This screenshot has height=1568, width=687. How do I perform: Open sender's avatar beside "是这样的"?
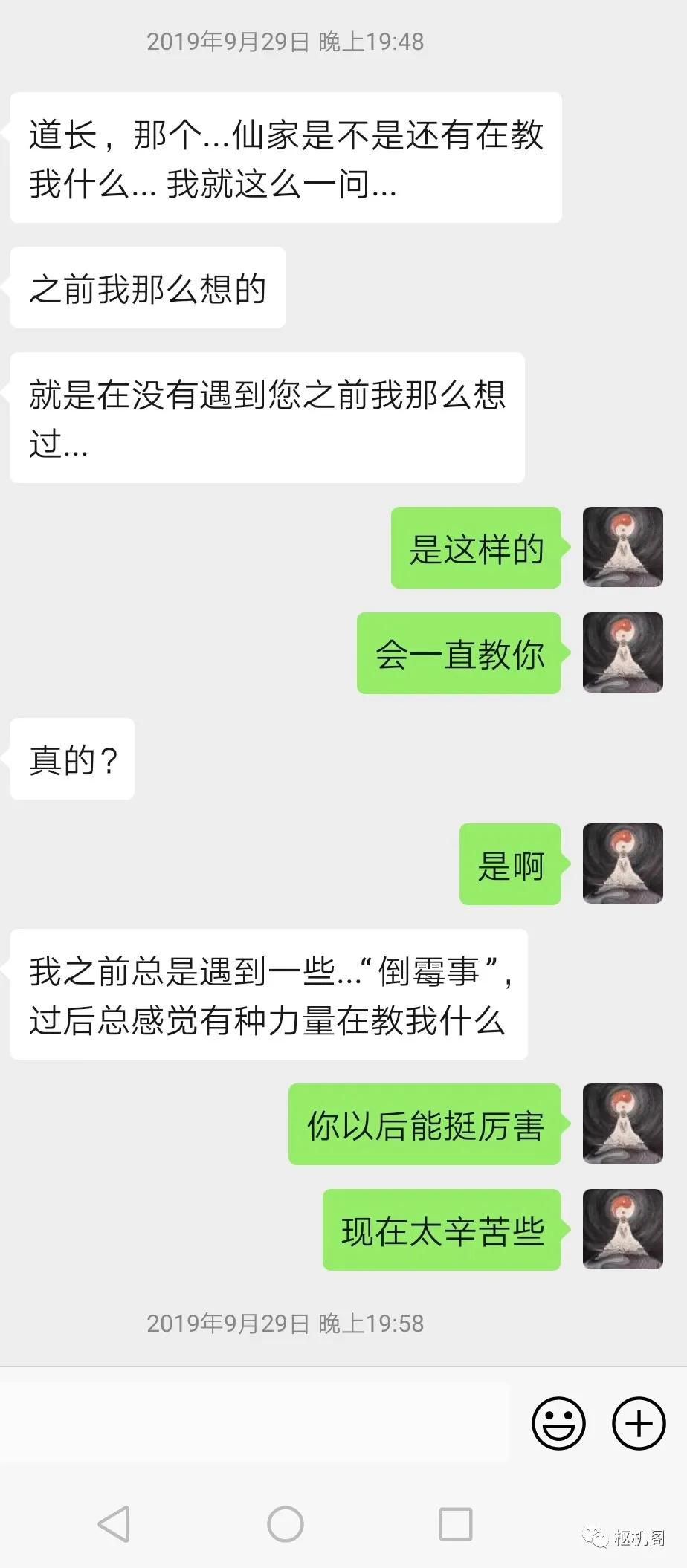622,547
